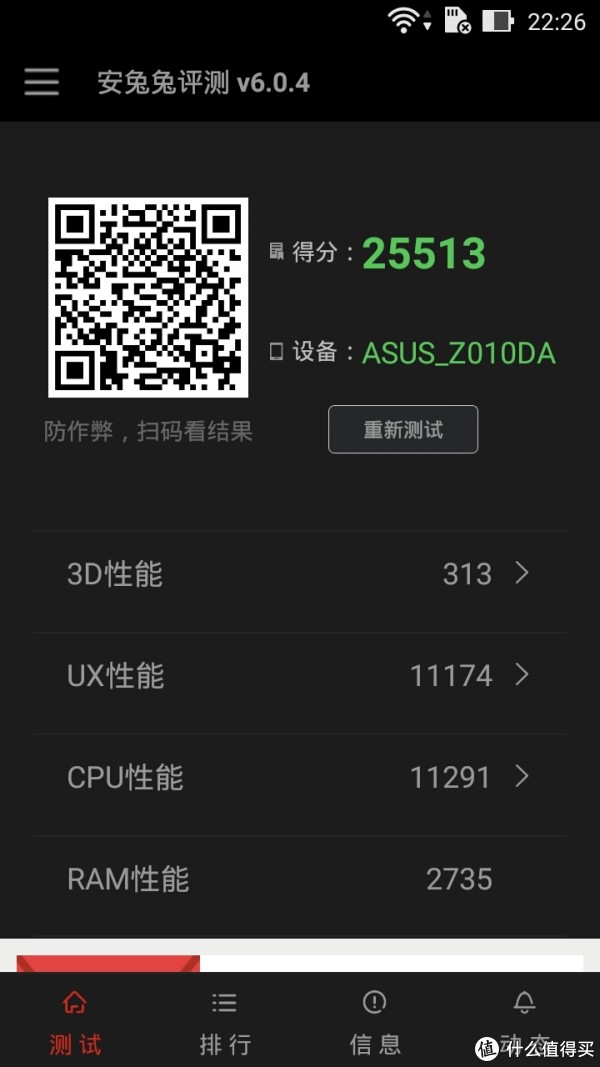Screen dimensions: 600x1067
Task: Expand CPU性能 score details
Action: pyautogui.click(x=299, y=777)
